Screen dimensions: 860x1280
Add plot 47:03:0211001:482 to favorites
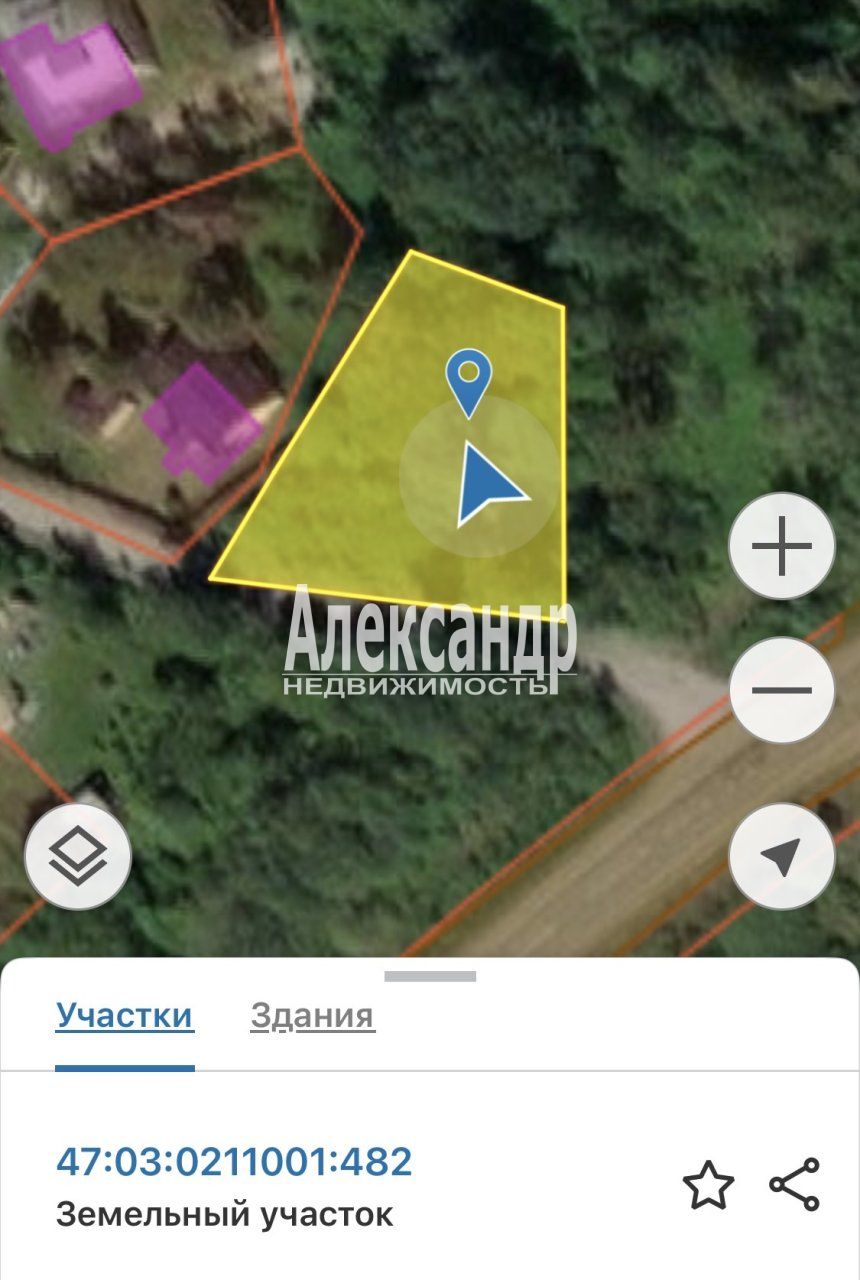(x=708, y=1186)
